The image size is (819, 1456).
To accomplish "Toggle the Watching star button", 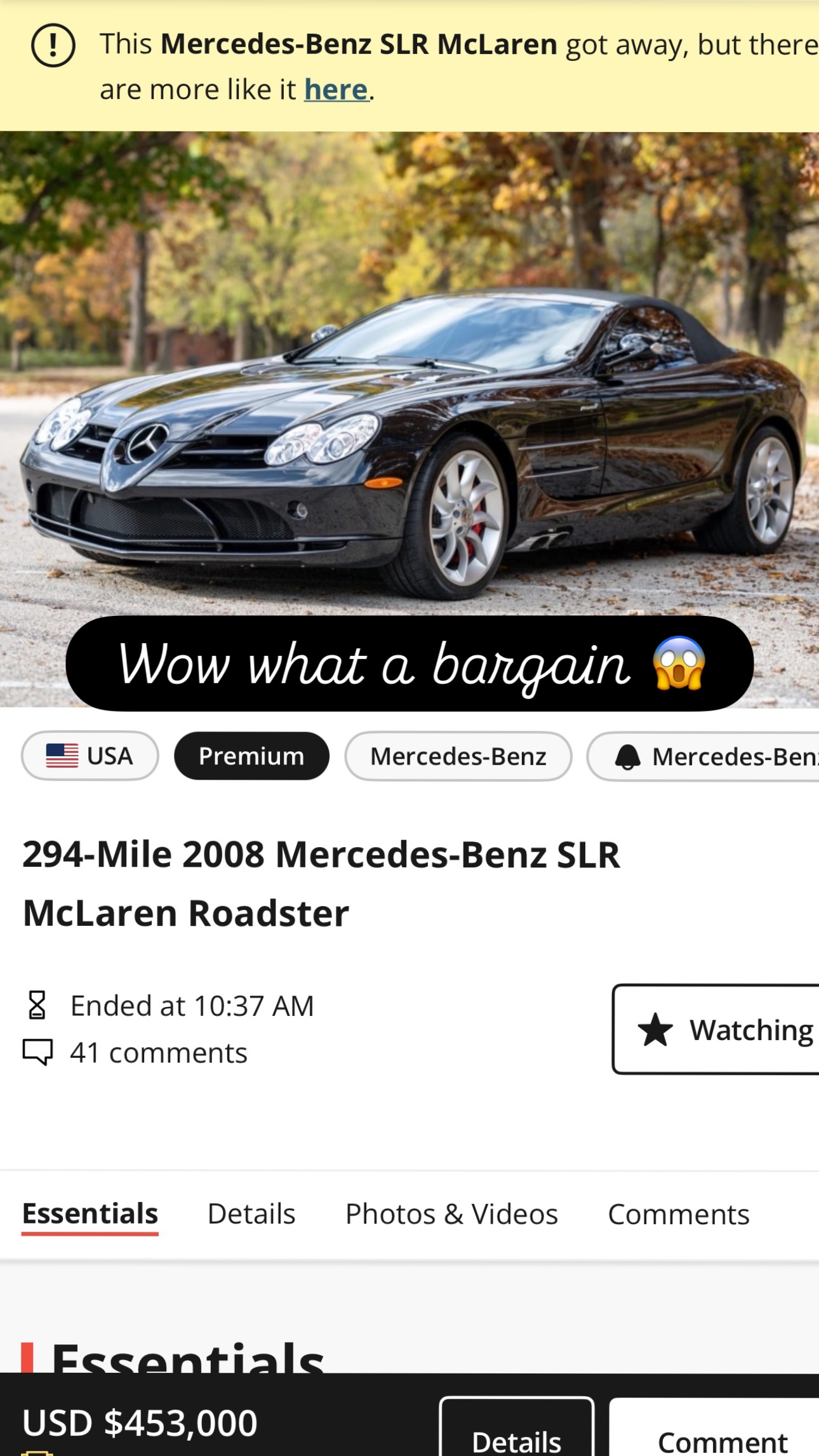I will (716, 1029).
